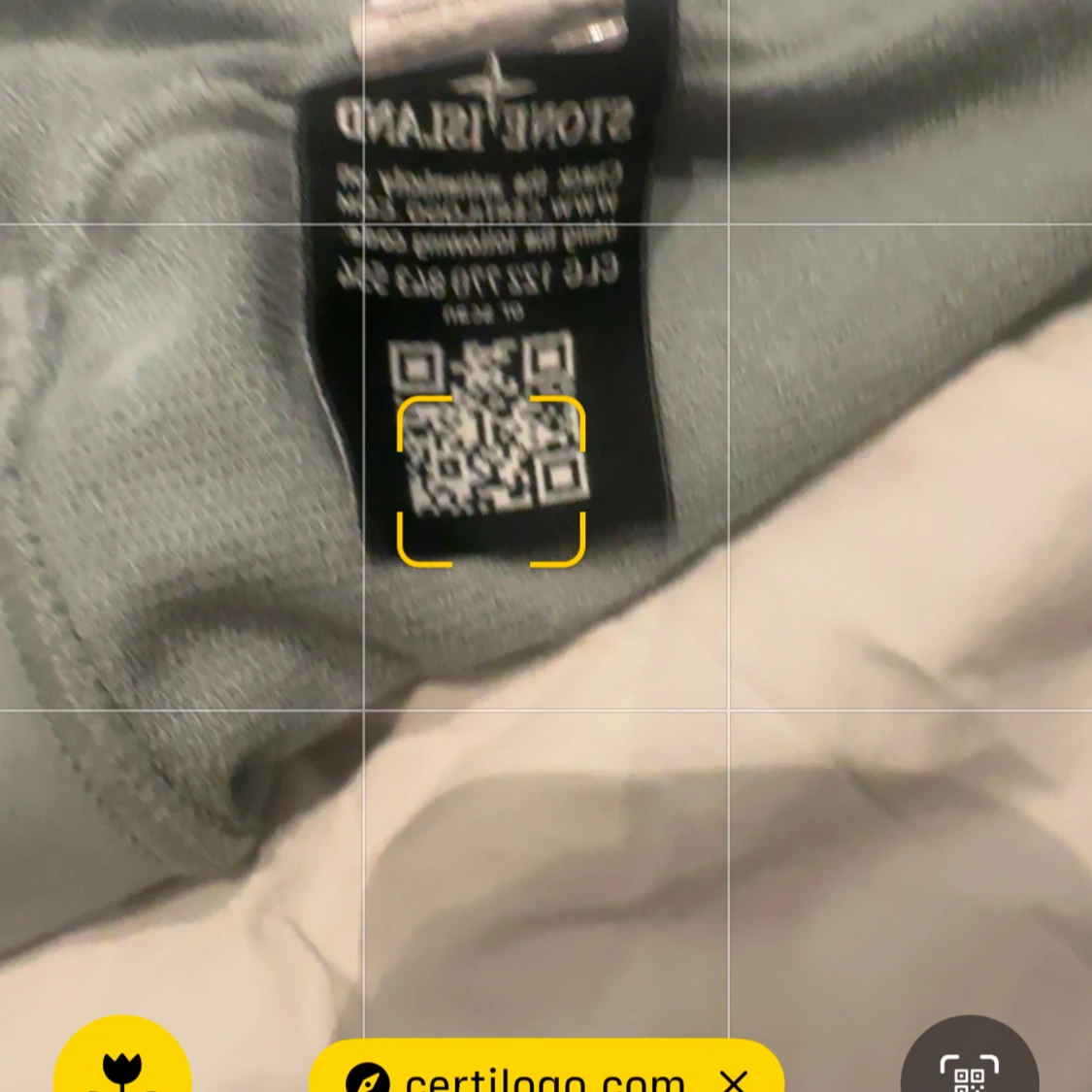This screenshot has height=1092, width=1092.
Task: Dismiss the certilogo.com QR suggestion
Action: tap(734, 1079)
